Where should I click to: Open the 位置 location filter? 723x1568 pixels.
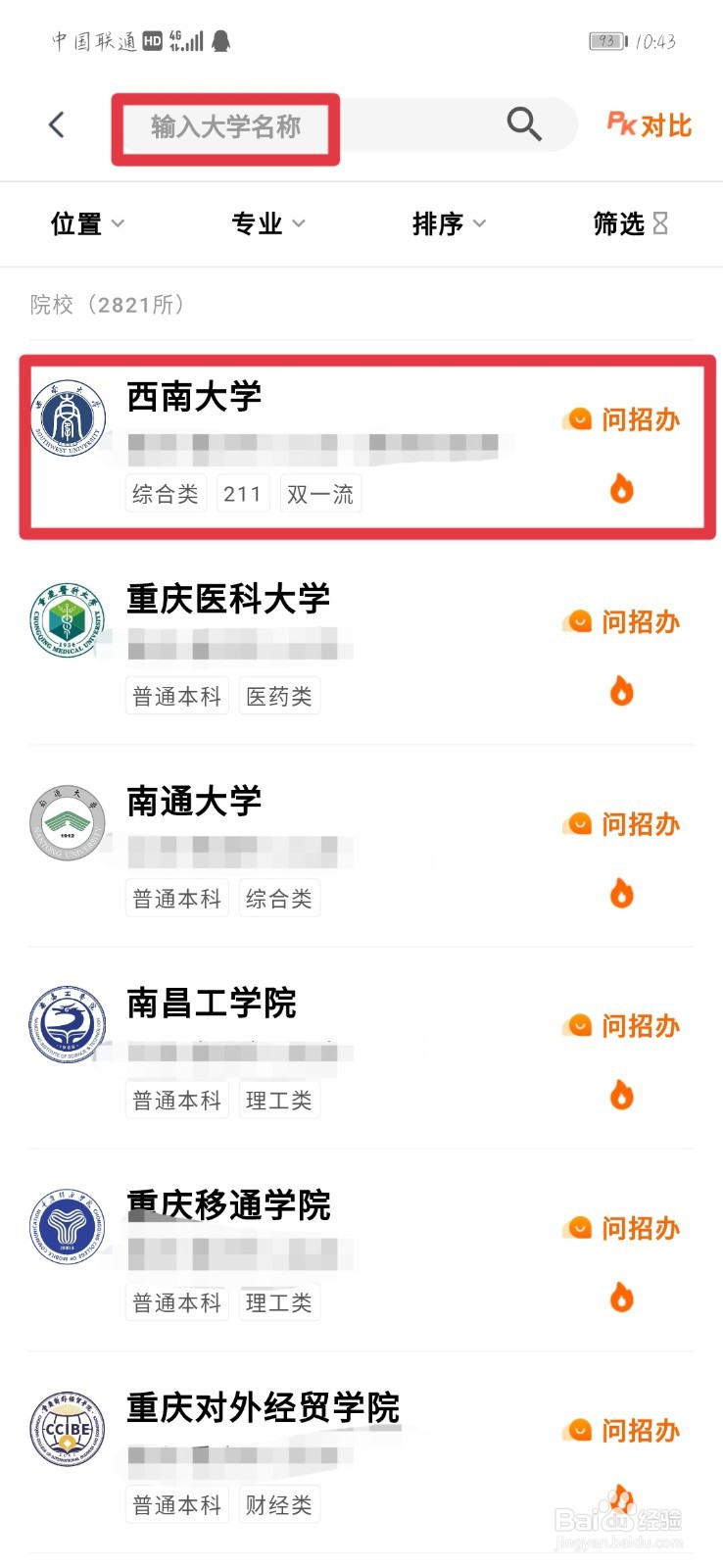click(86, 224)
